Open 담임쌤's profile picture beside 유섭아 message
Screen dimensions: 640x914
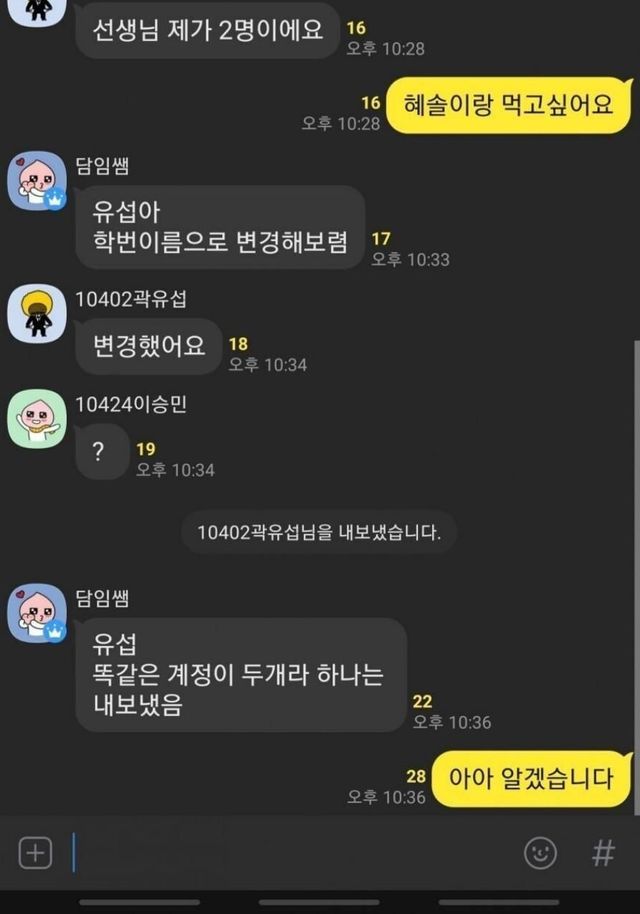tap(37, 182)
